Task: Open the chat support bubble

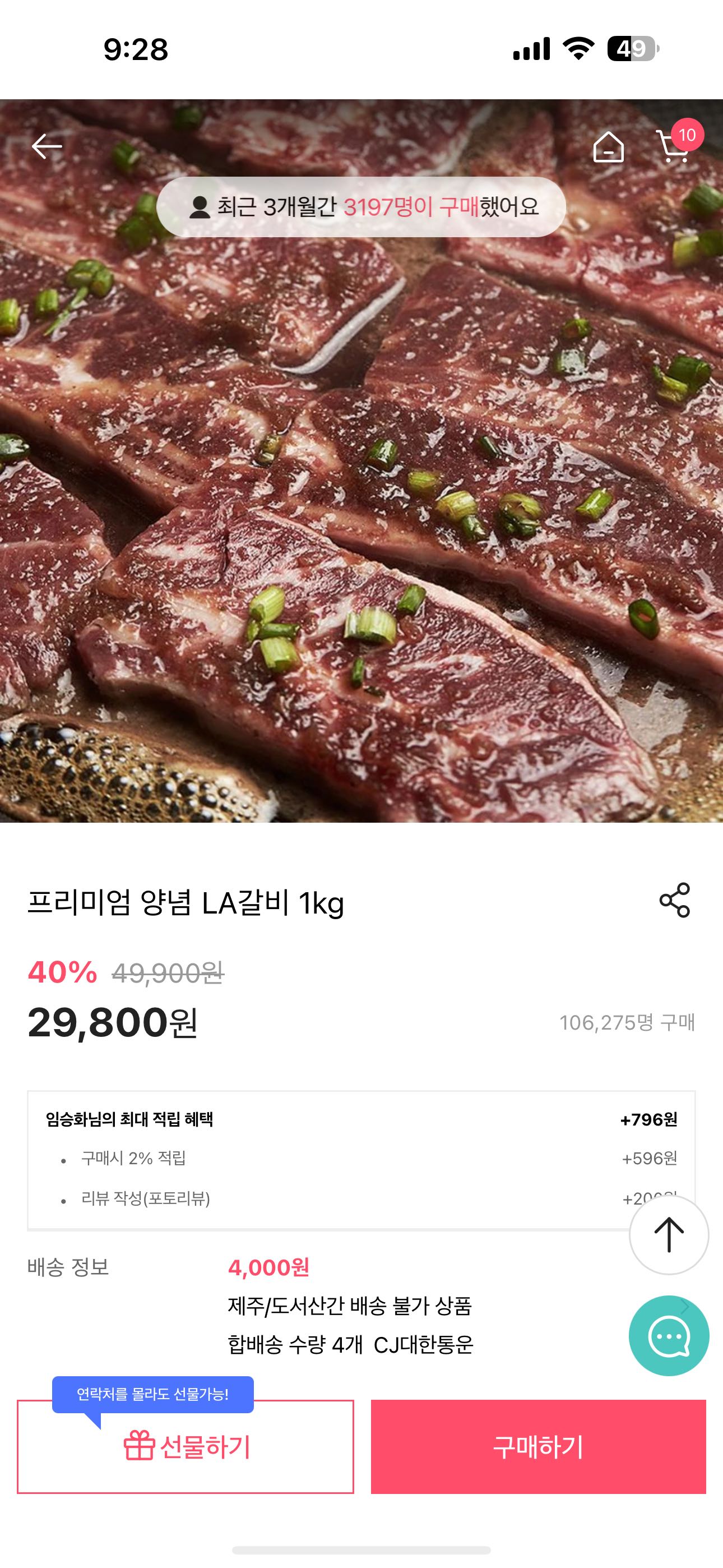Action: (x=668, y=1335)
